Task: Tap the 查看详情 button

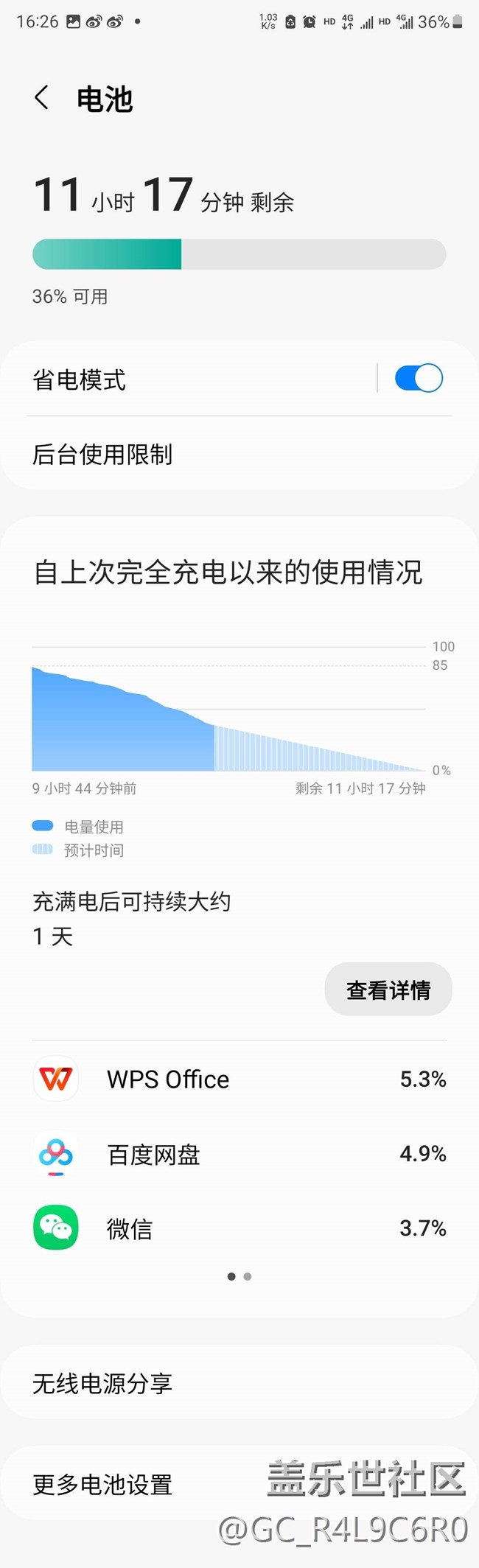Action: [388, 990]
